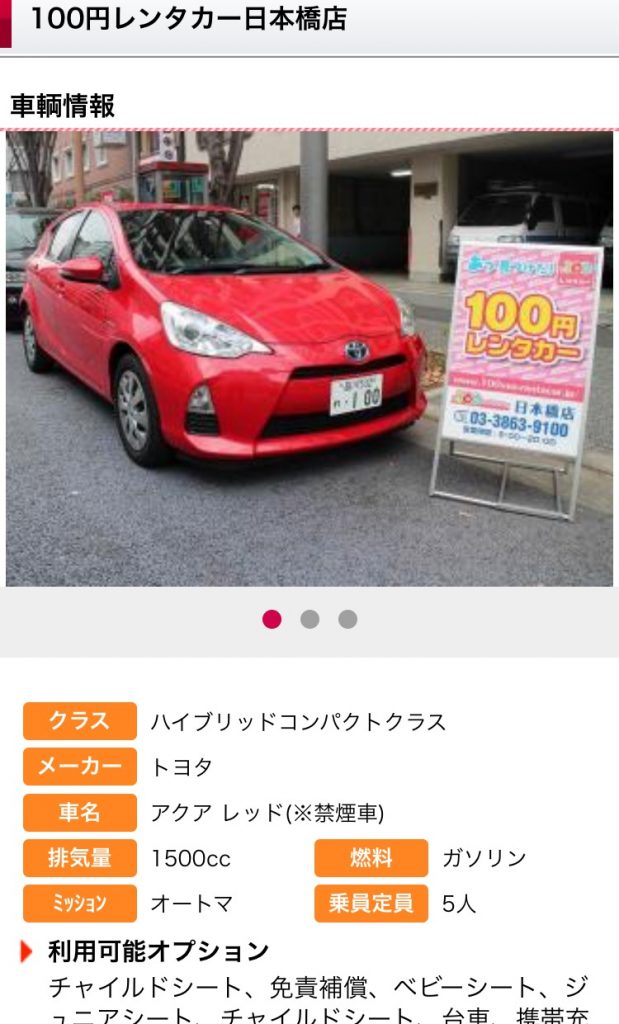Image resolution: width=619 pixels, height=1024 pixels.
Task: Open the red Aqua car photo
Action: pyautogui.click(x=309, y=358)
